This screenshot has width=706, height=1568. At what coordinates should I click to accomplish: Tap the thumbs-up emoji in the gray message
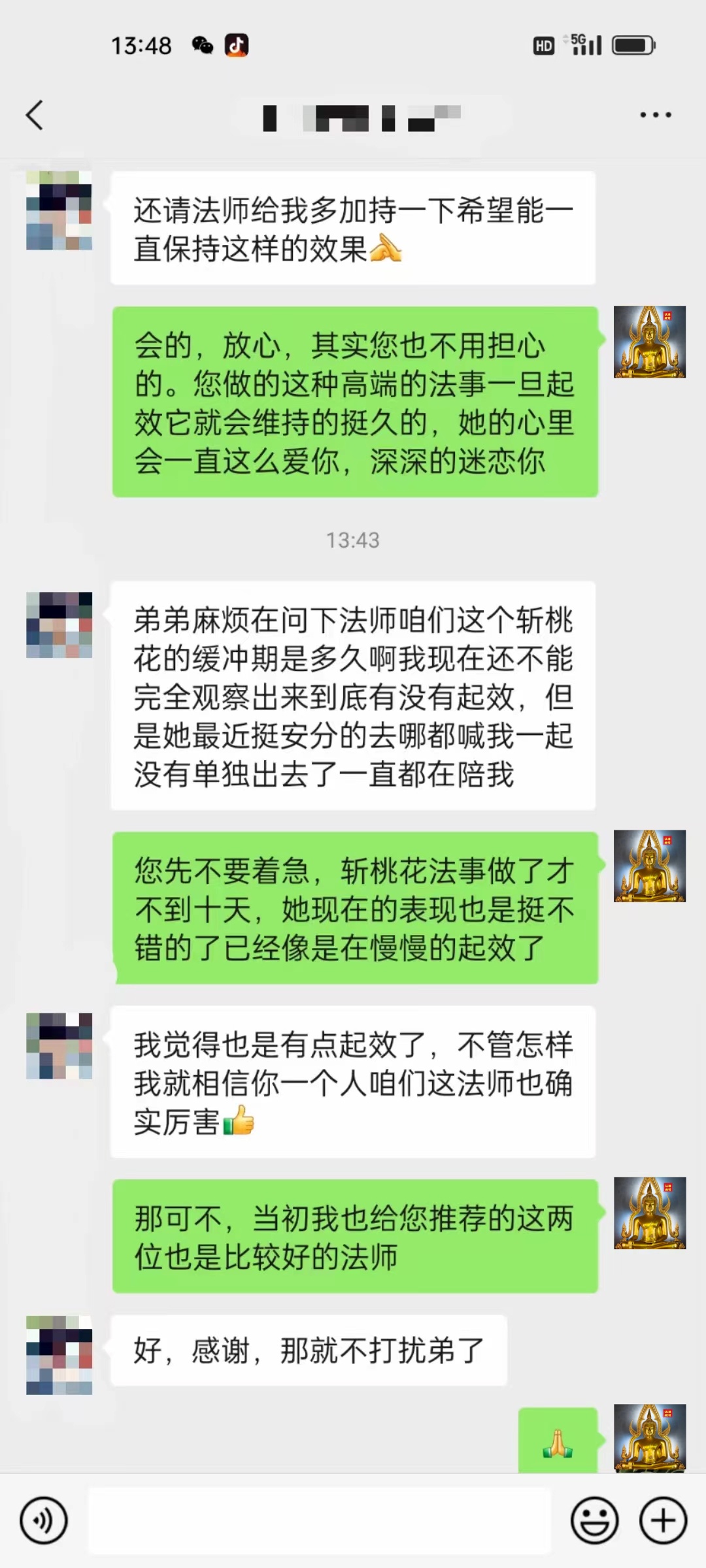pyautogui.click(x=239, y=1120)
